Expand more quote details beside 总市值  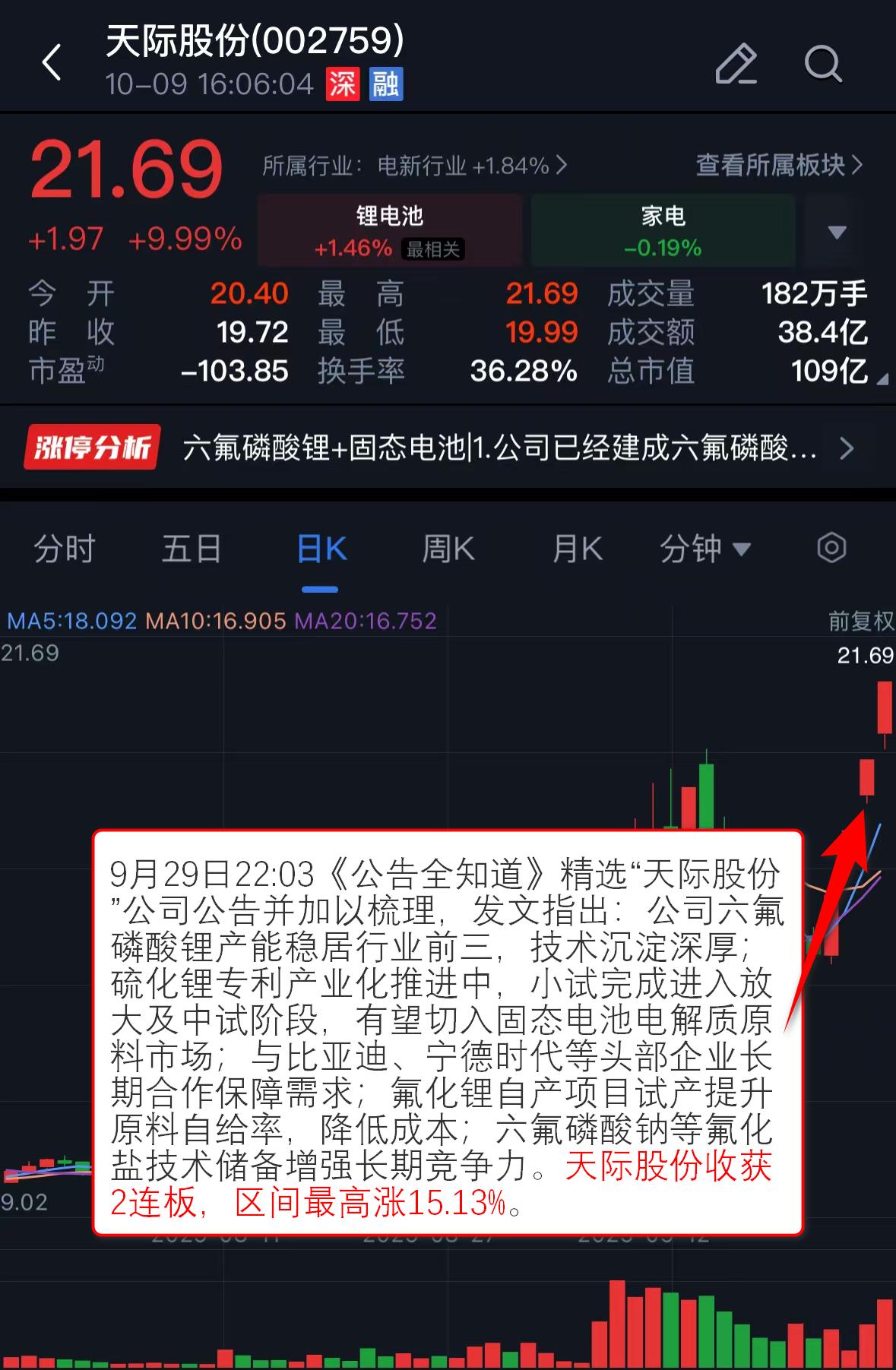click(882, 378)
